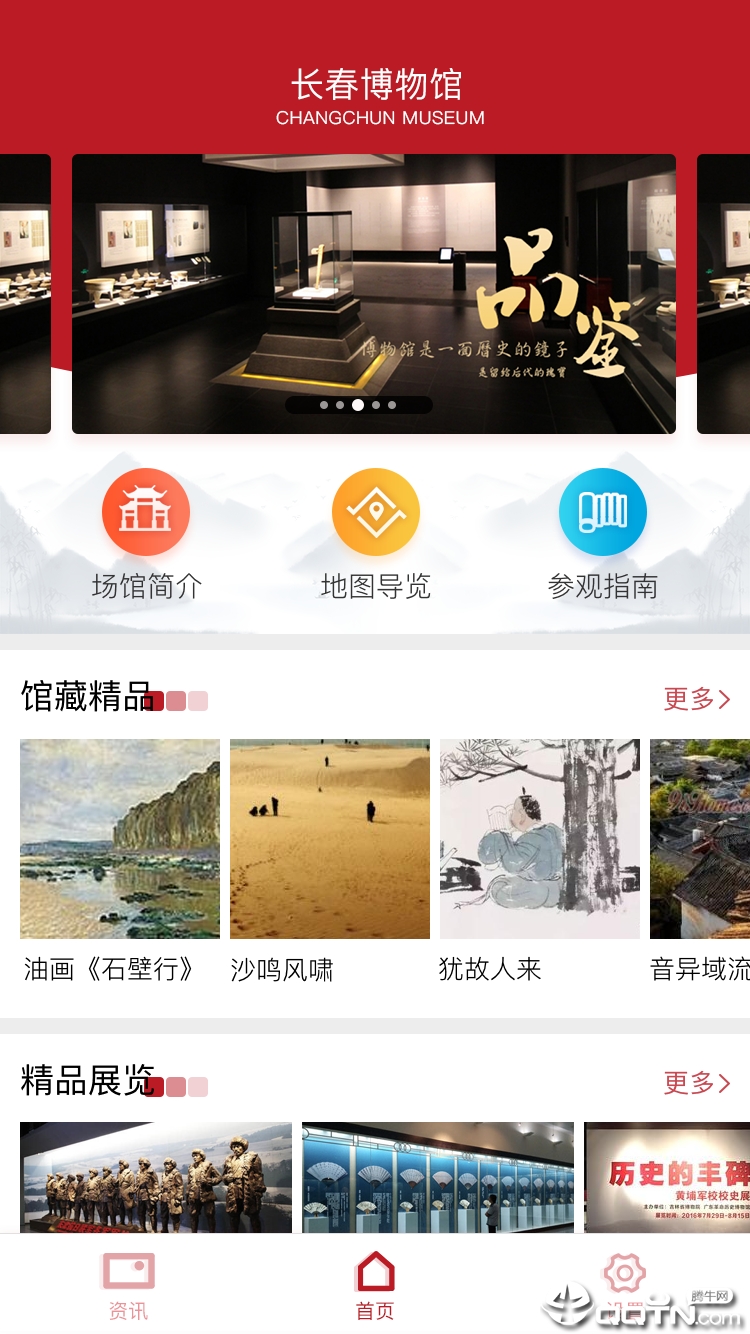Switch to the 资讯 news tab
Viewport: 750px width, 1334px height.
[x=128, y=1286]
